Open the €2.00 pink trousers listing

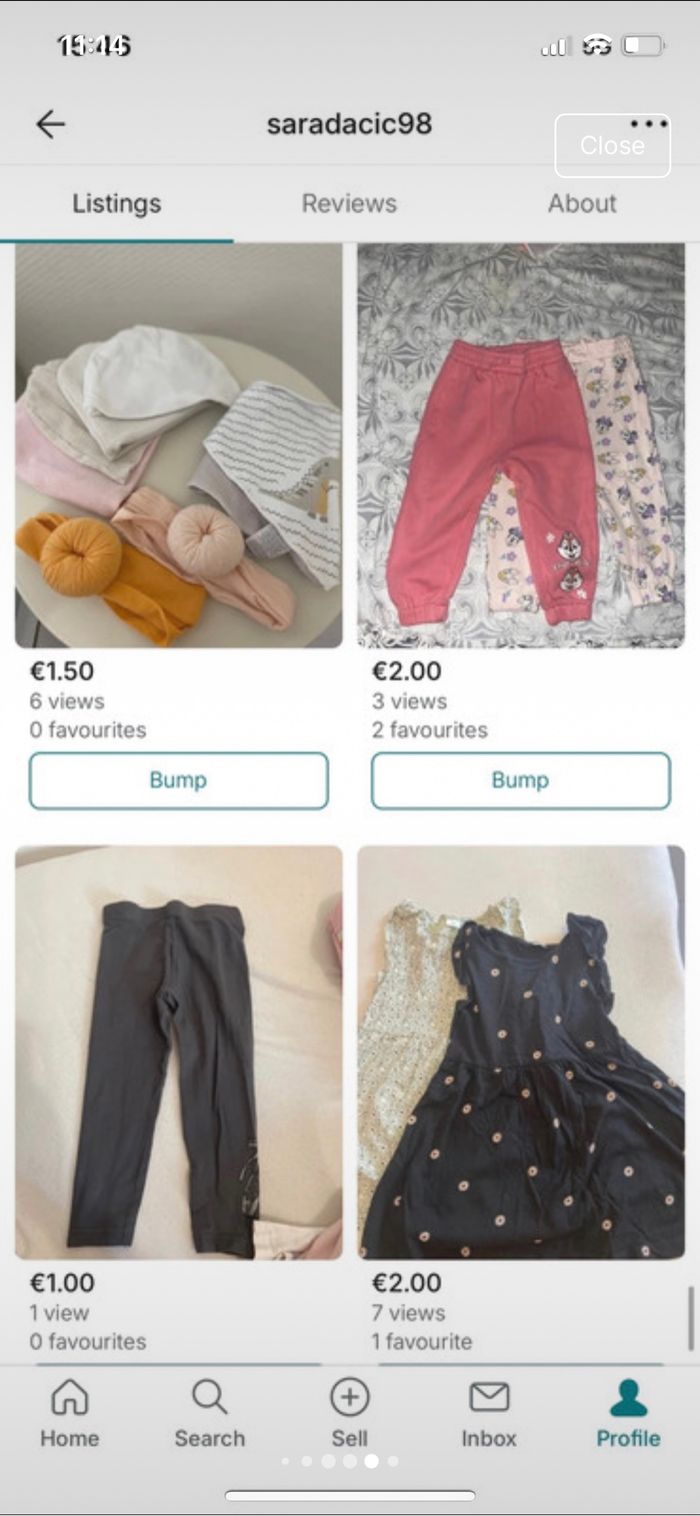[521, 446]
